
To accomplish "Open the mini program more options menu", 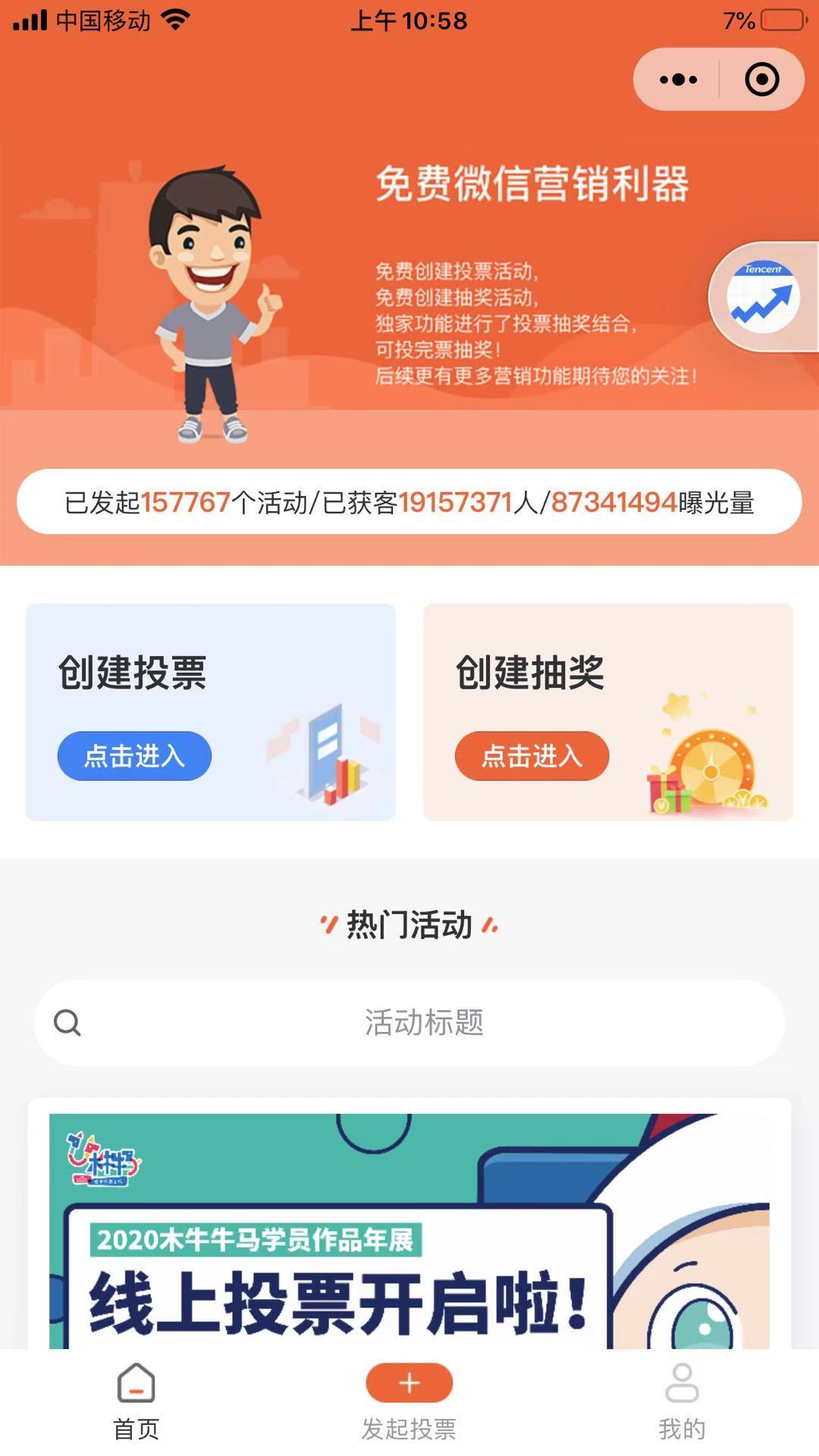I will [678, 80].
